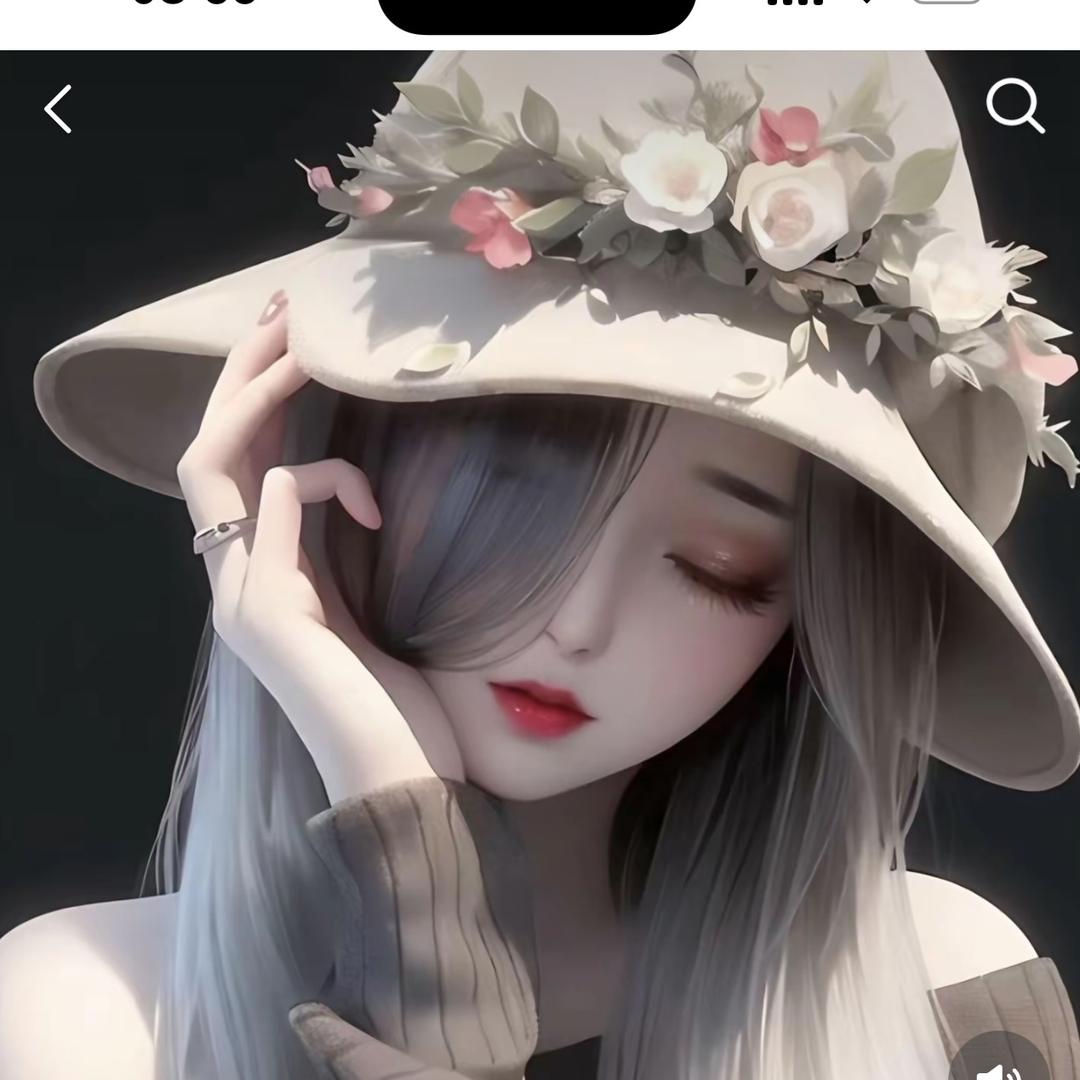Screen dimensions: 1080x1080
Task: Open search with the magnifier icon
Action: [x=1014, y=106]
